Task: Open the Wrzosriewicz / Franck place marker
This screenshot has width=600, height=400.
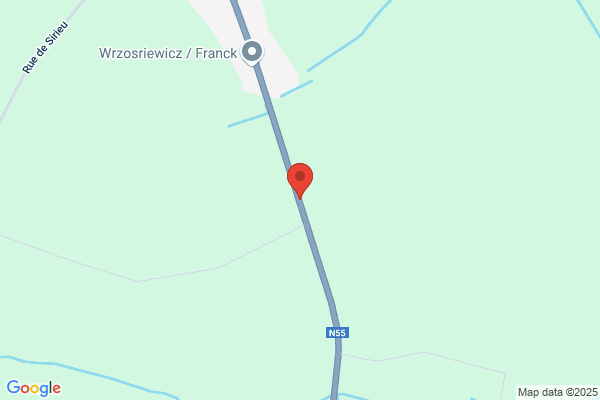Action: click(x=252, y=52)
